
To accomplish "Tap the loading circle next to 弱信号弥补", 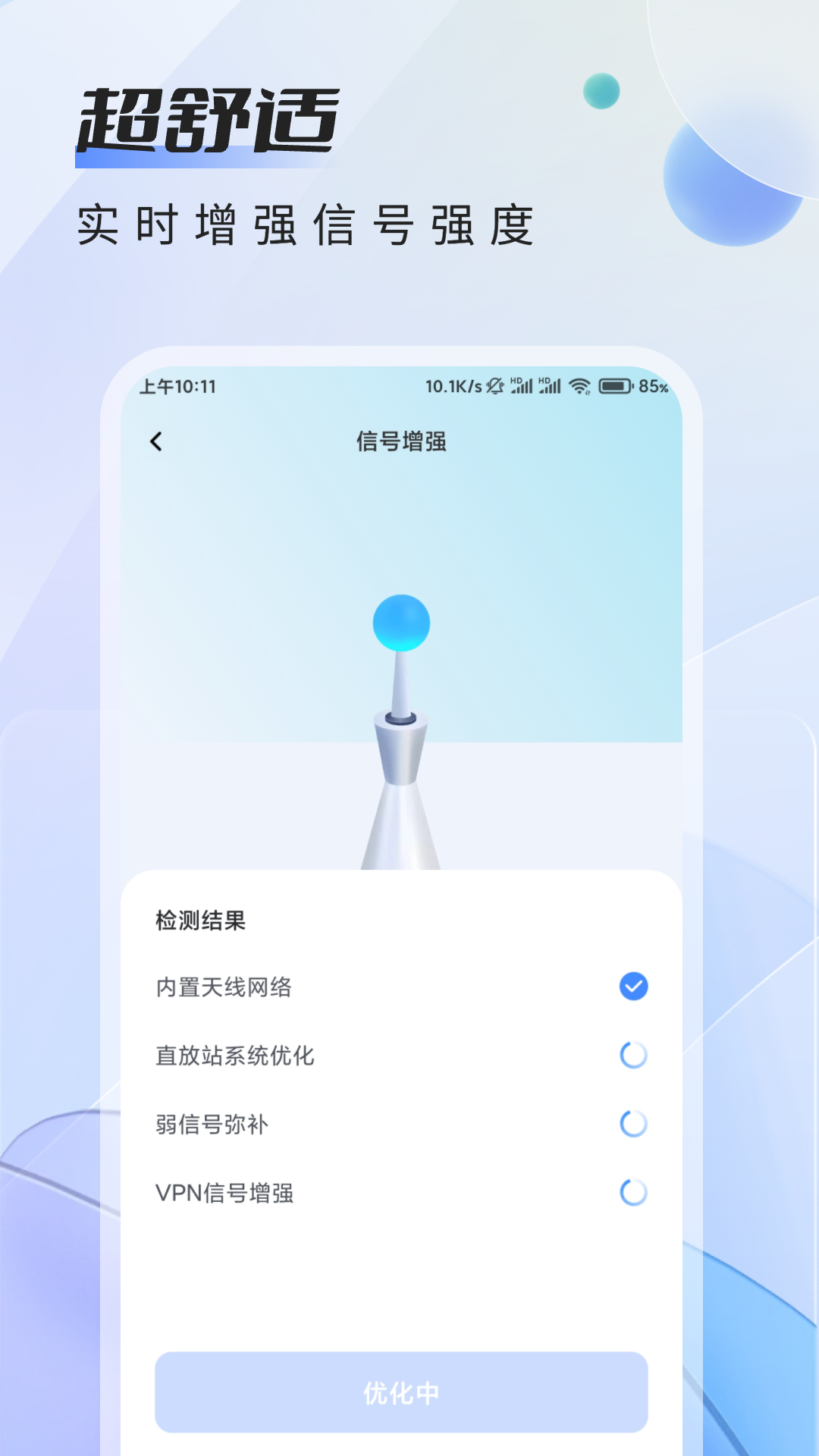I will (x=632, y=1124).
